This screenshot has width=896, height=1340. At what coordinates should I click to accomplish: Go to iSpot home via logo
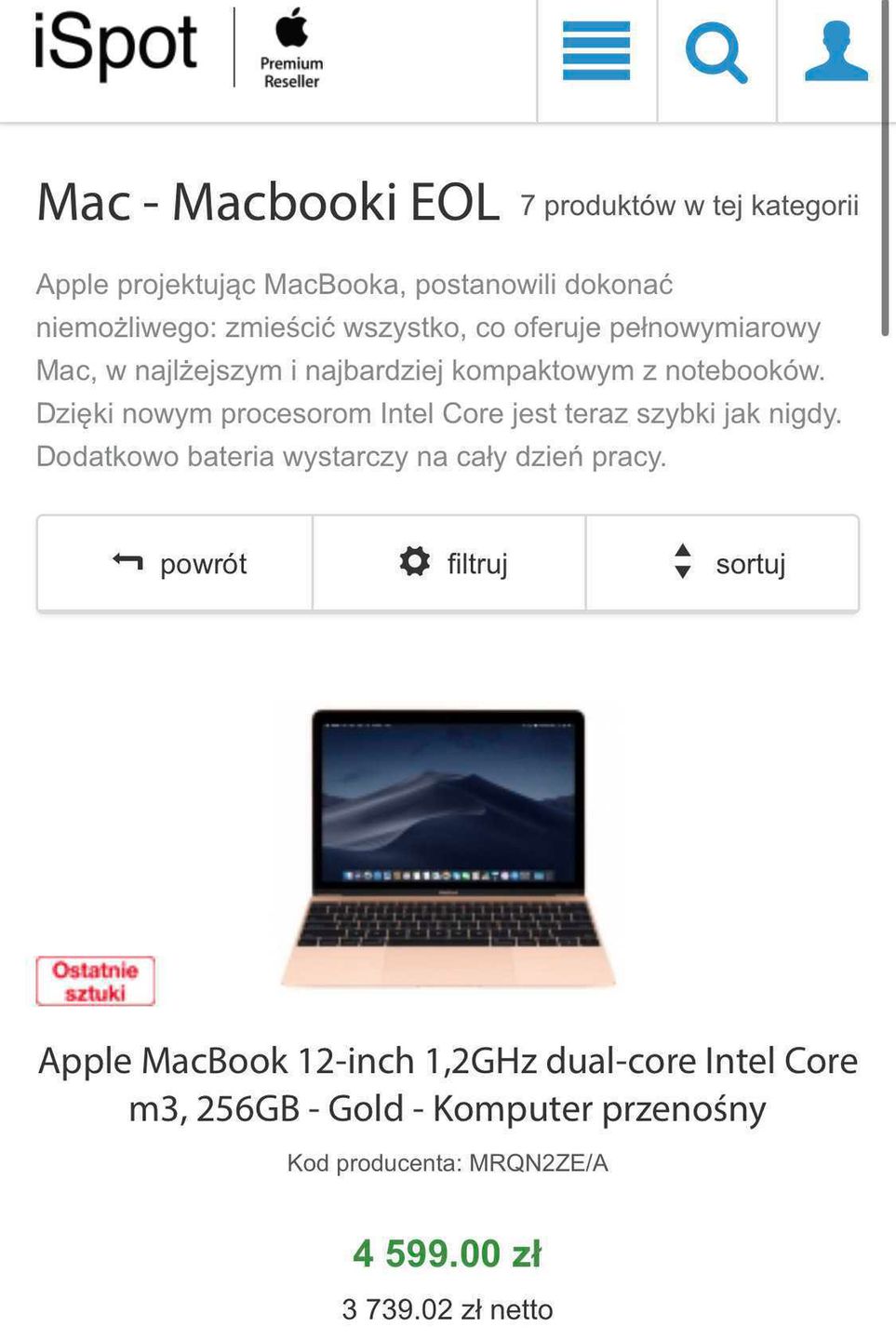116,47
